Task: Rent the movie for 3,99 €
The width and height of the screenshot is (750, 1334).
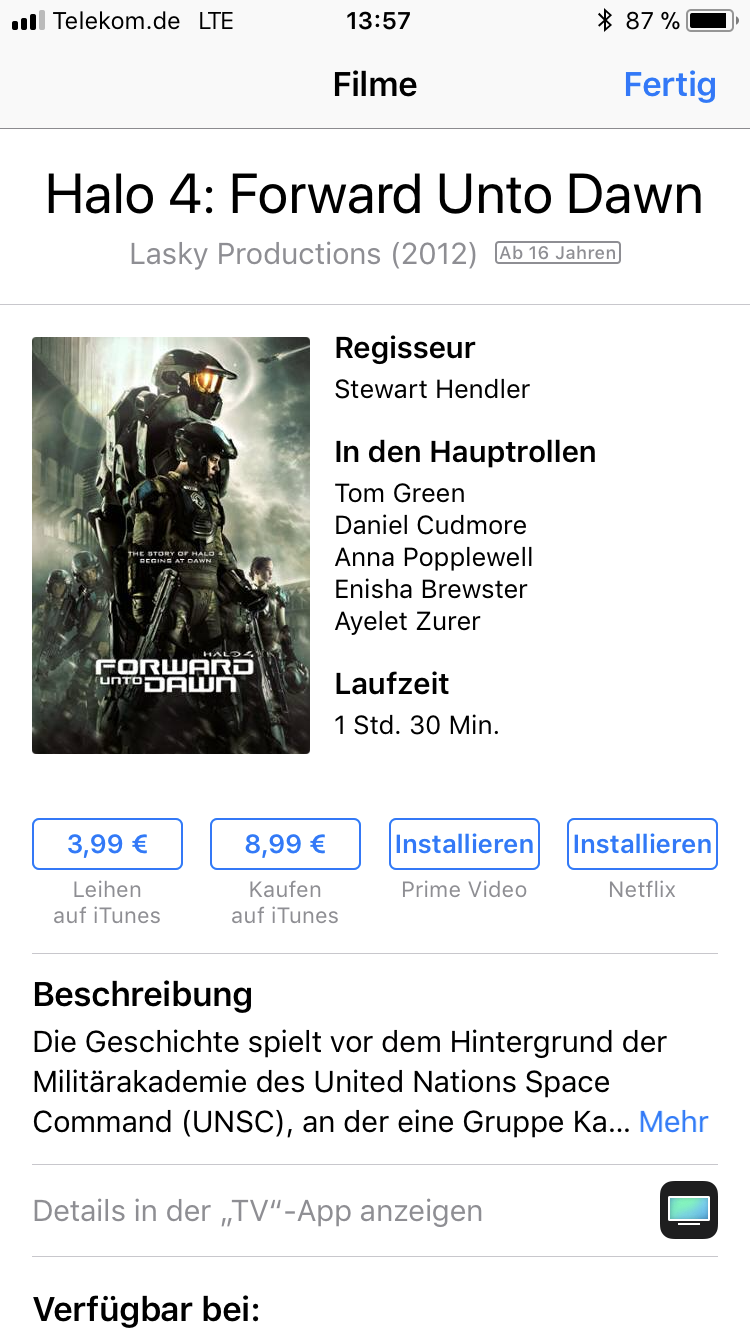Action: 108,844
